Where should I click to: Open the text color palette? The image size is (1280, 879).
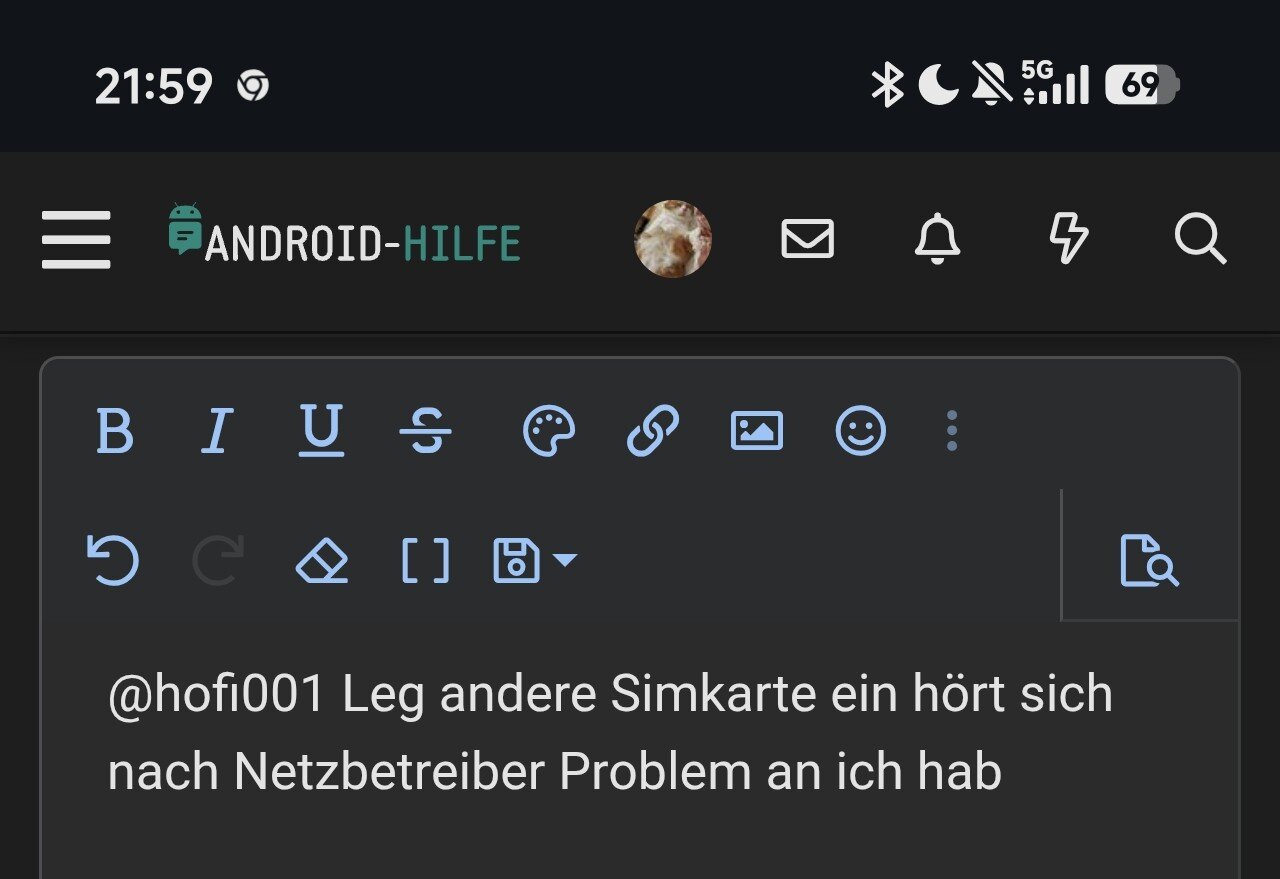pos(549,432)
